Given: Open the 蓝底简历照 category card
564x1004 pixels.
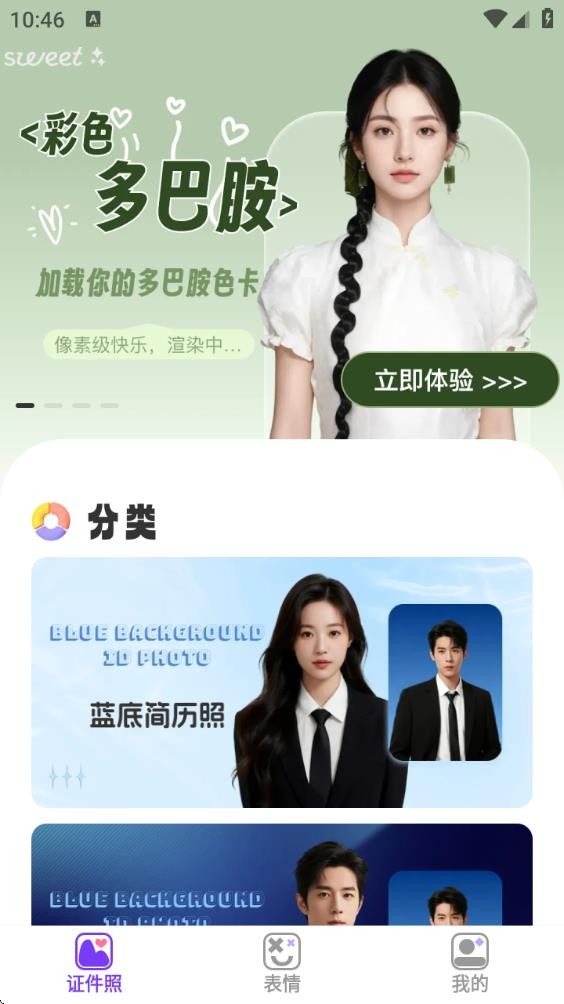Looking at the screenshot, I should [282, 682].
